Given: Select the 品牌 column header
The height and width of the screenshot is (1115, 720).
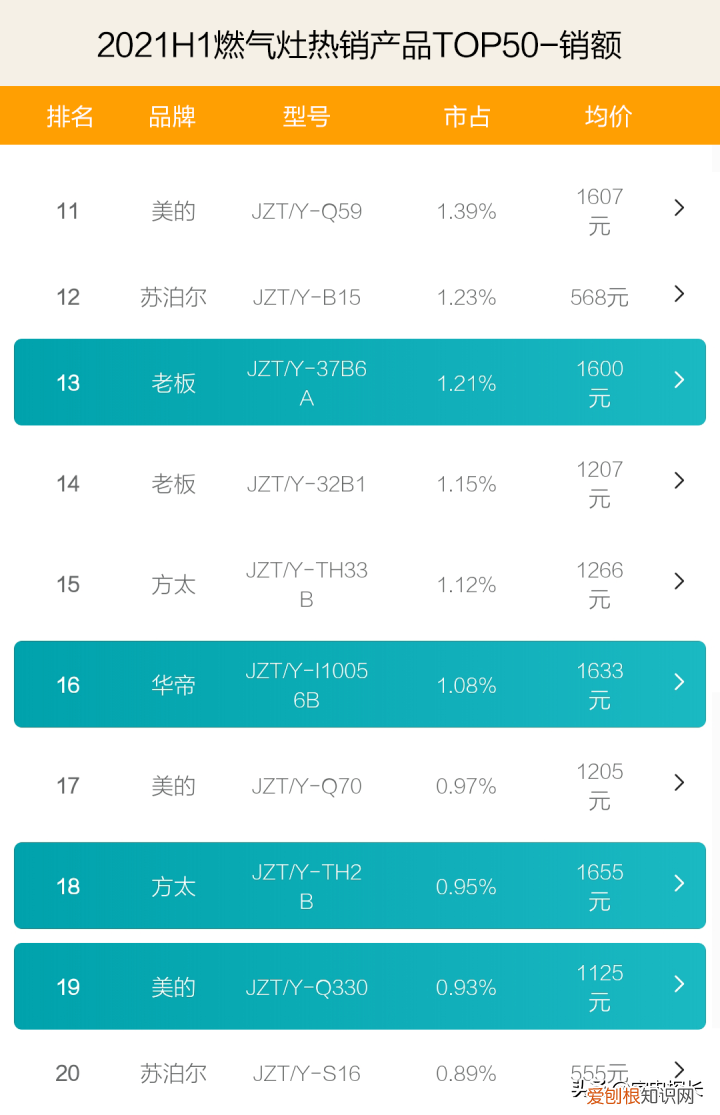Looking at the screenshot, I should click(x=172, y=116).
